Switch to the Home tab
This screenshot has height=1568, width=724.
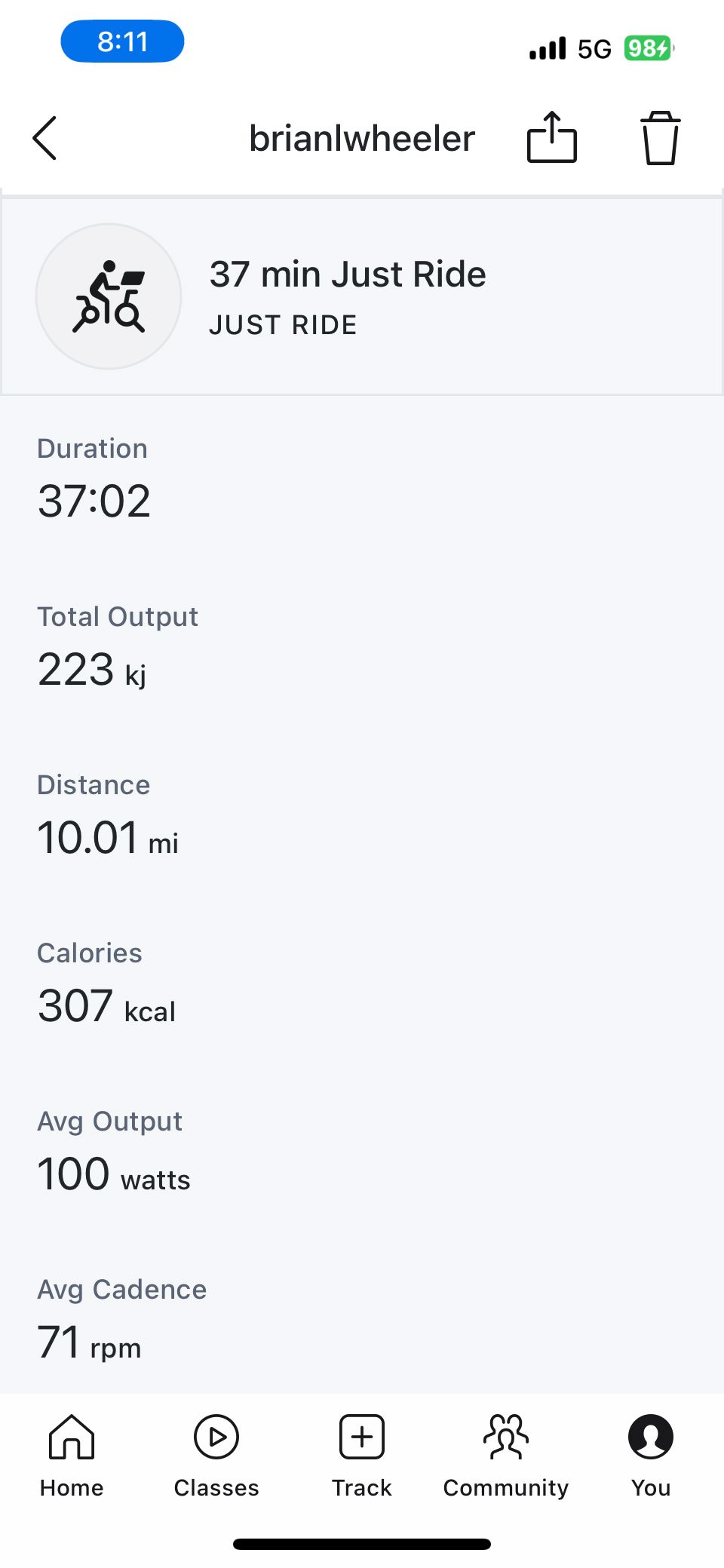[x=72, y=1456]
